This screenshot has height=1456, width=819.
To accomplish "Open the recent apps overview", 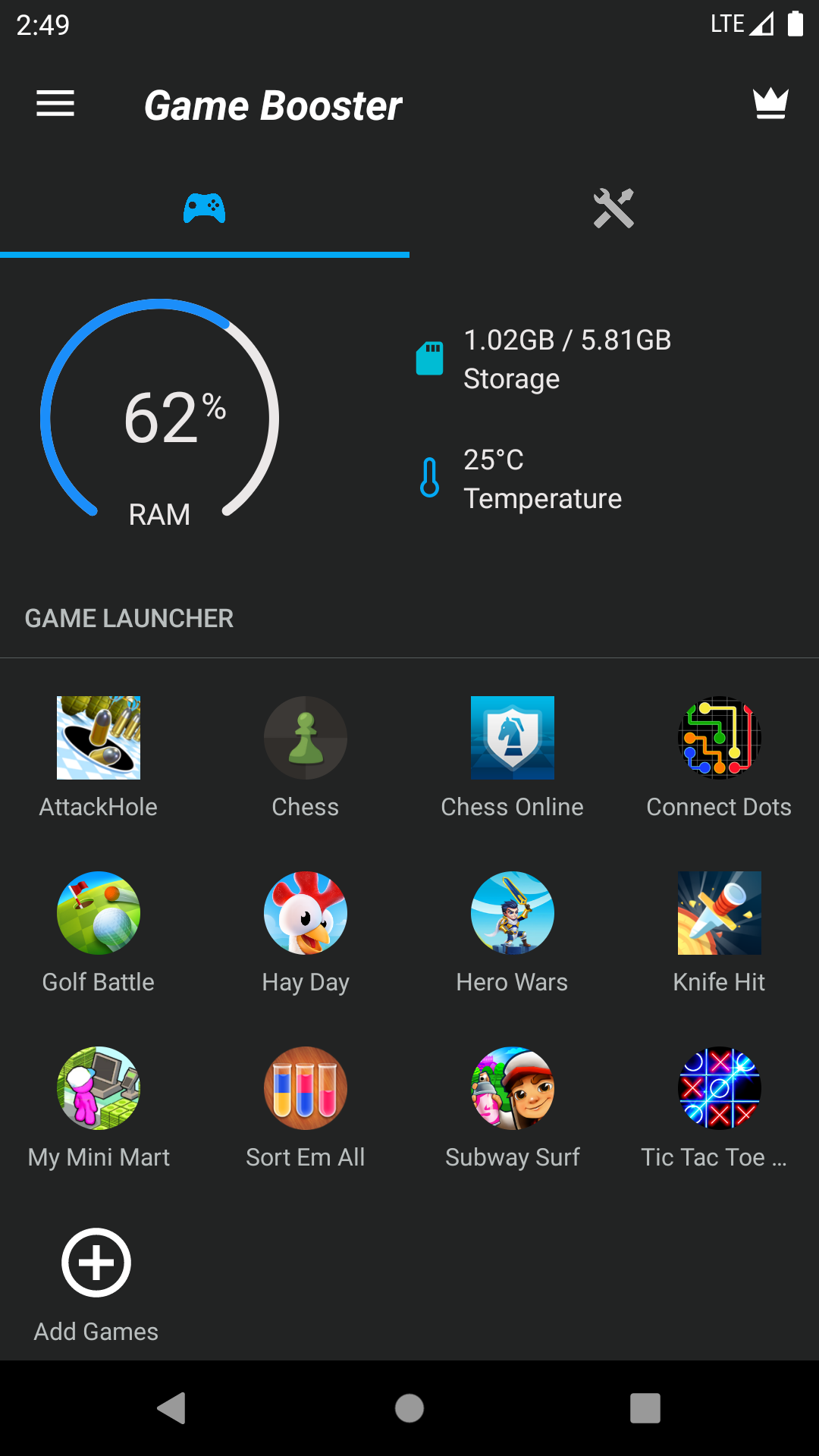I will (x=645, y=1408).
